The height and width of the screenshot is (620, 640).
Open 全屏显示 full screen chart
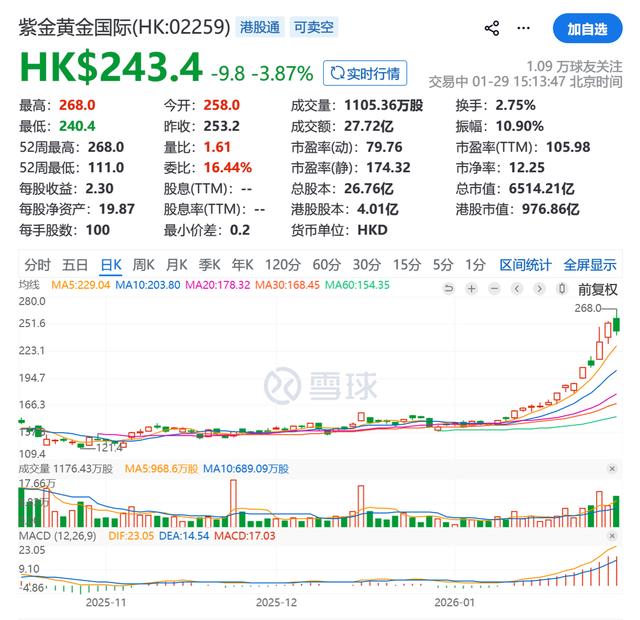tap(590, 265)
